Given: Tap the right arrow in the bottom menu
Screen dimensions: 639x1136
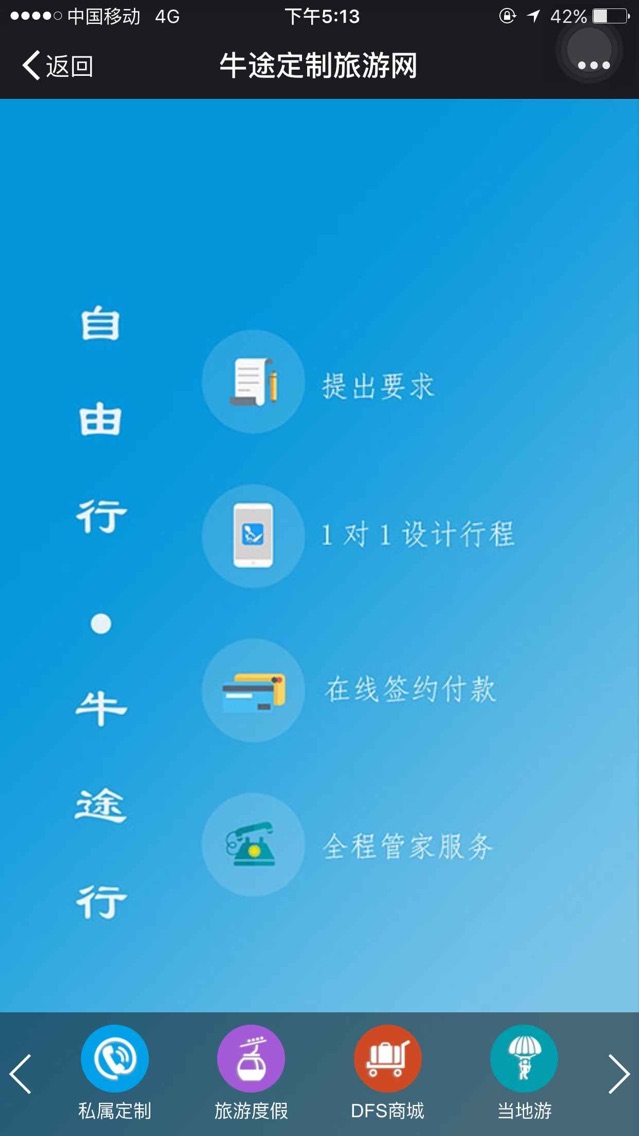Looking at the screenshot, I should 618,1074.
